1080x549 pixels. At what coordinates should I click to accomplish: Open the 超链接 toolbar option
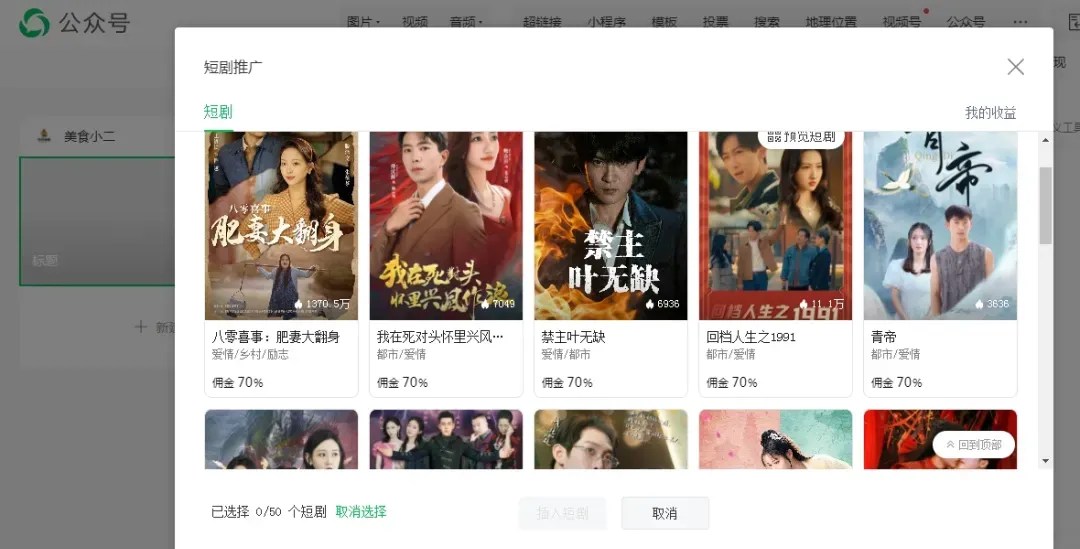tap(542, 22)
